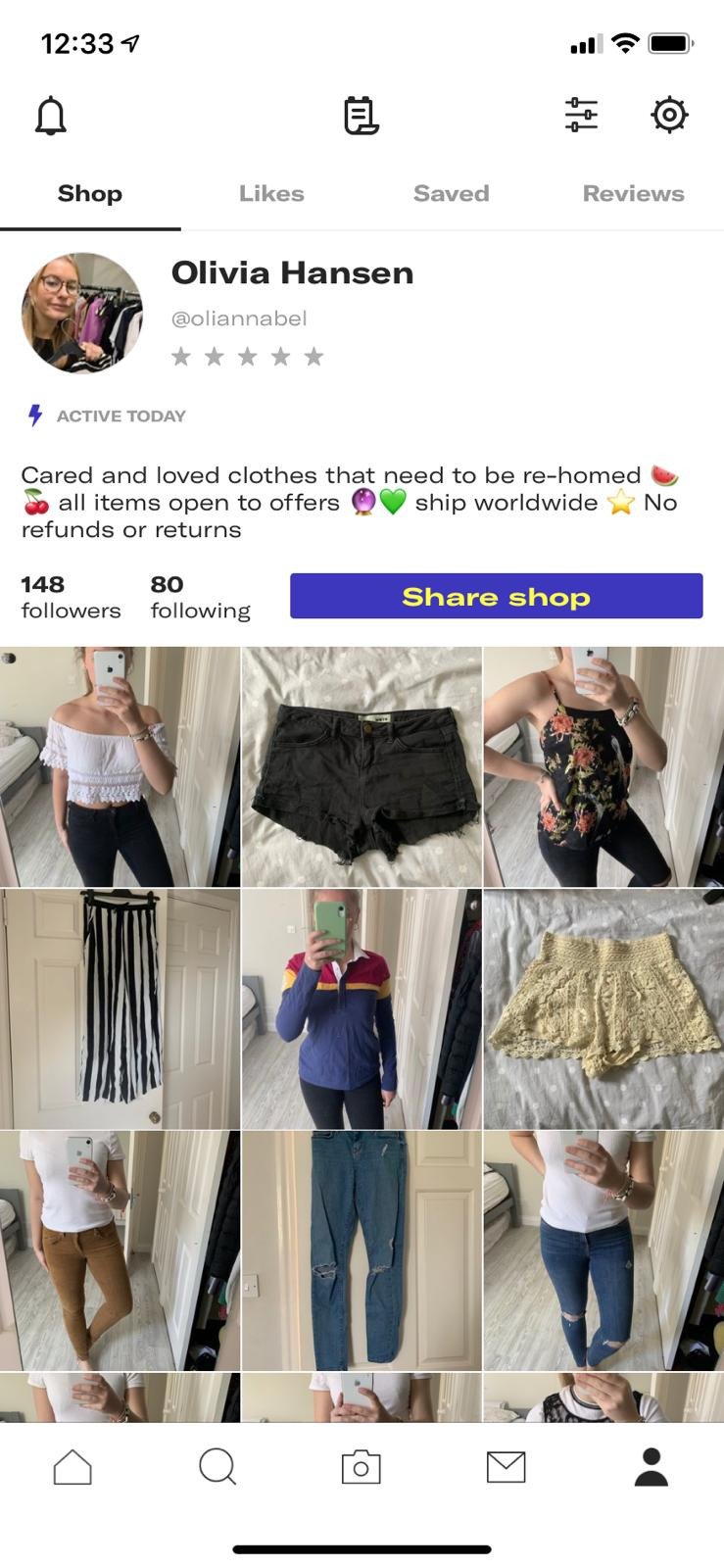The height and width of the screenshot is (1568, 724).
Task: Switch to the Likes tab
Action: tap(271, 194)
